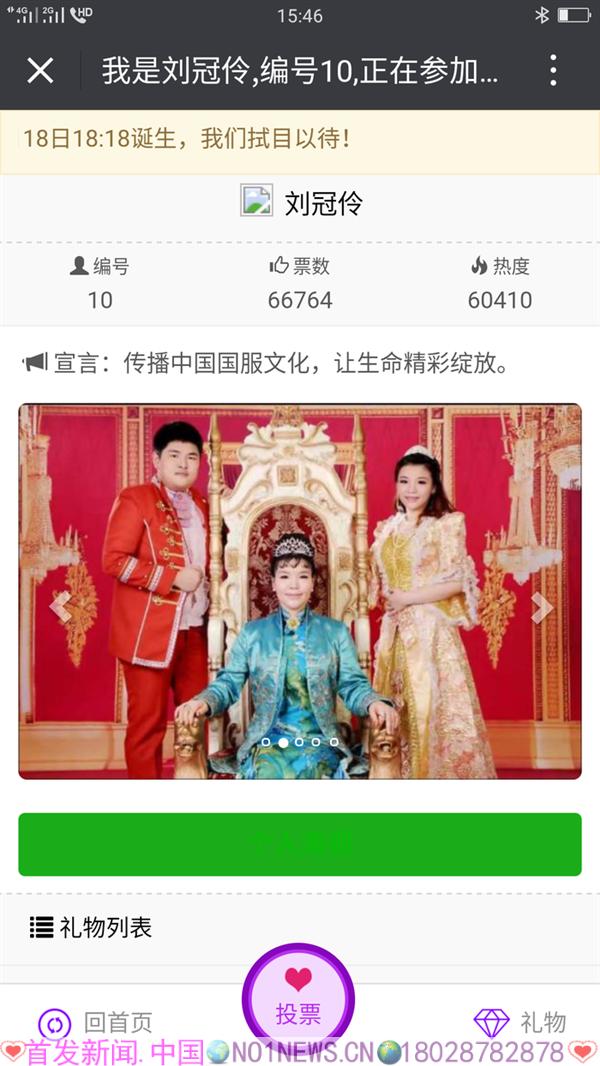This screenshot has height=1066, width=600.
Task: Open the three-dot overflow menu
Action: [553, 70]
